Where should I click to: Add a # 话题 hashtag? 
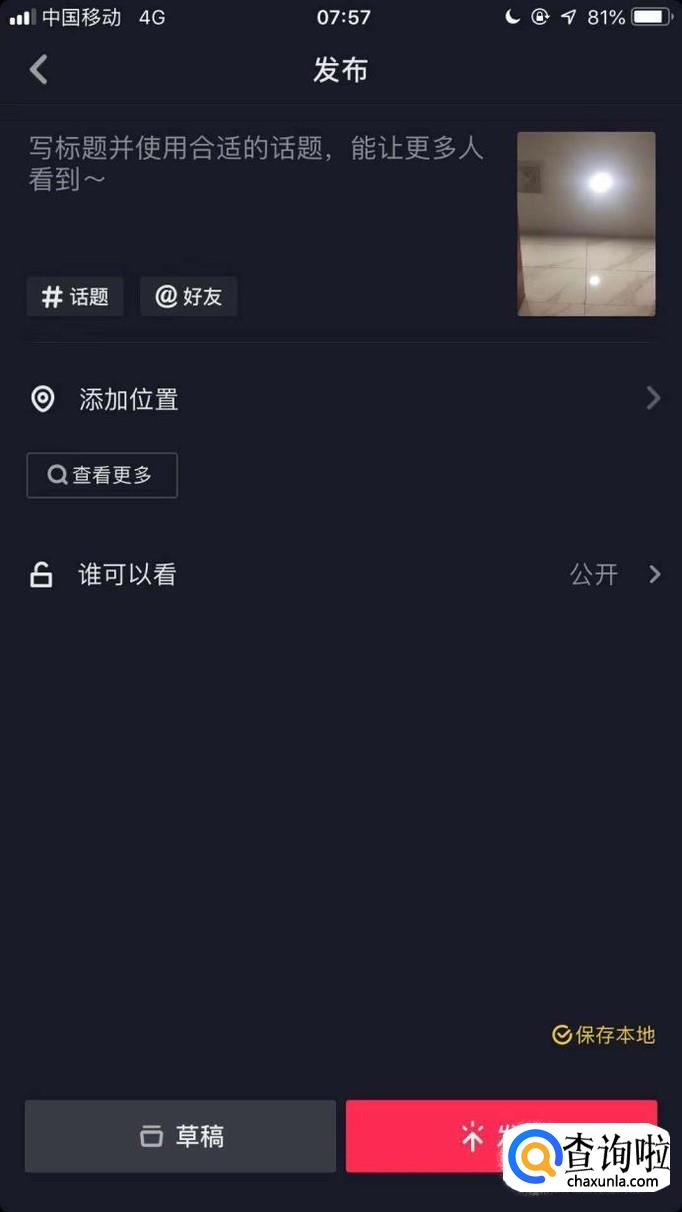[x=75, y=297]
